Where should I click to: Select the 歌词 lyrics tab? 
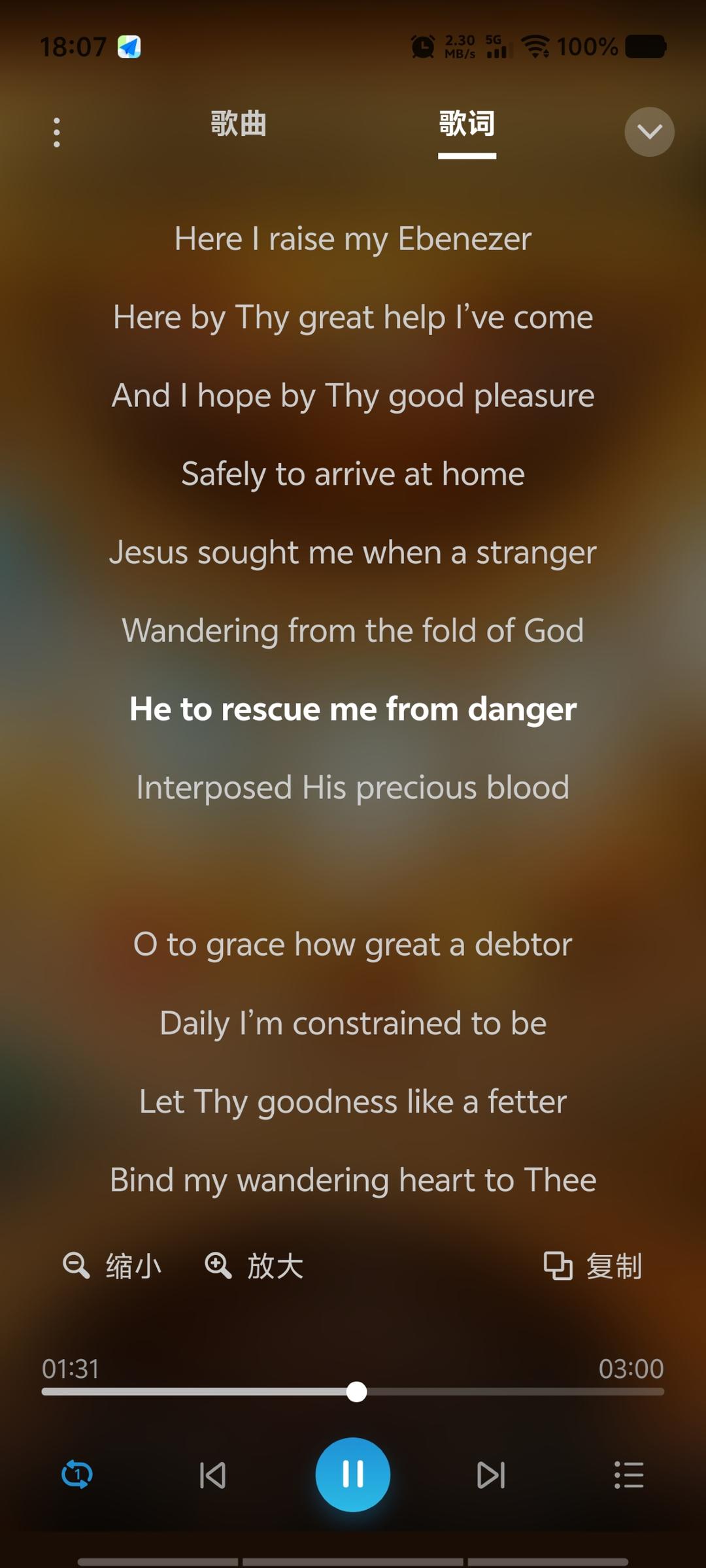click(x=467, y=124)
